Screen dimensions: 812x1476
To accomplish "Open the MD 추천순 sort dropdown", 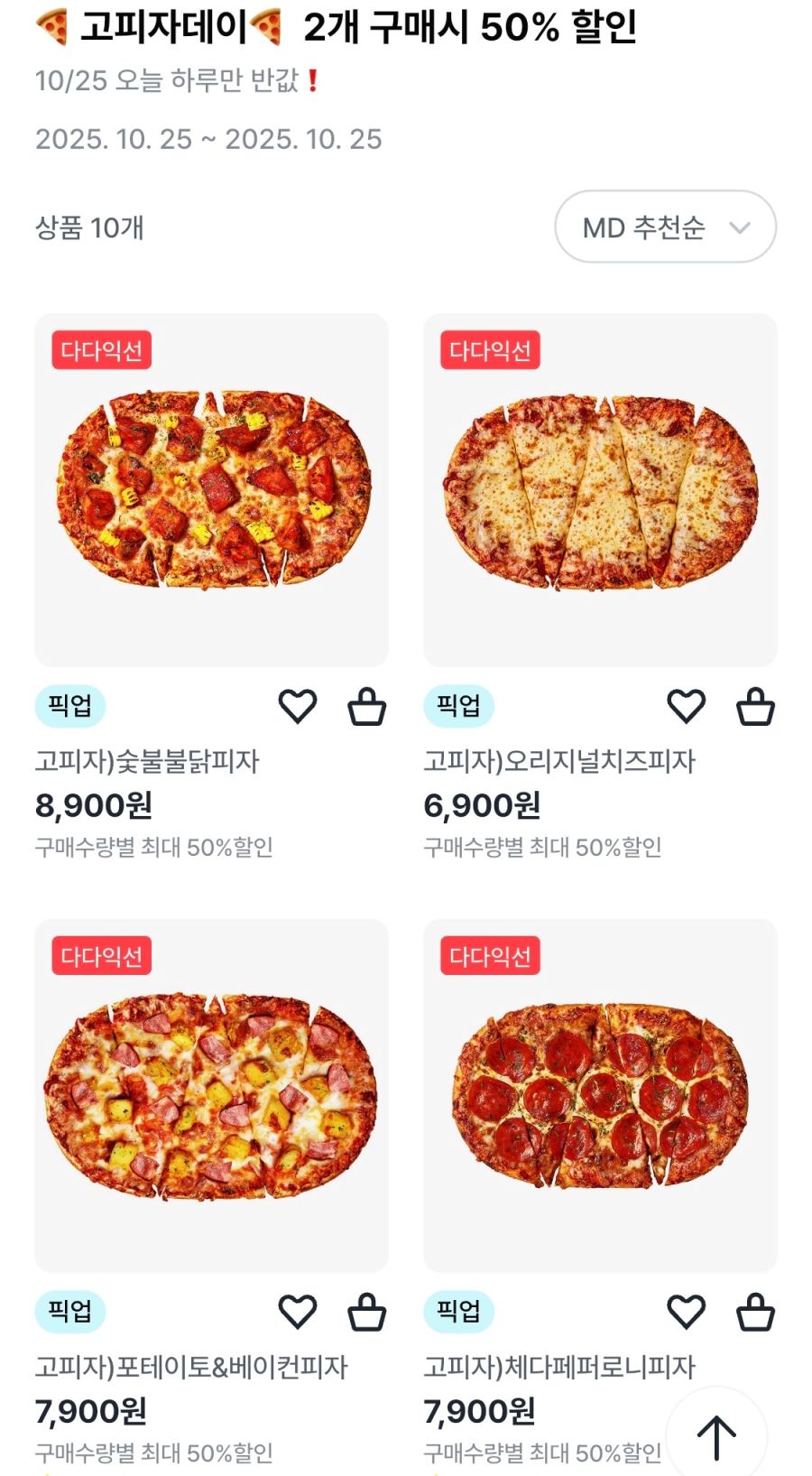I will pos(665,227).
